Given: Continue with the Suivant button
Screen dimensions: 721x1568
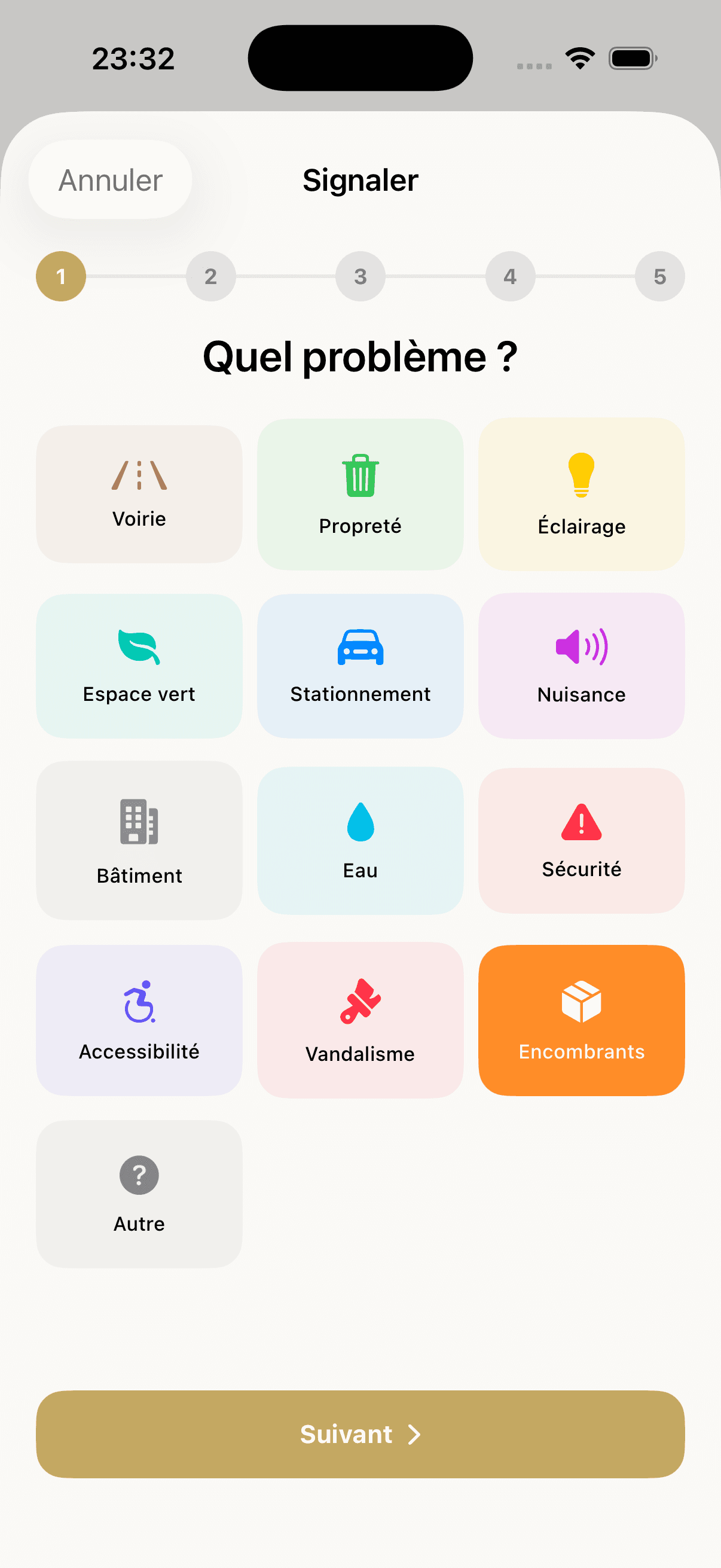Looking at the screenshot, I should tap(360, 1434).
